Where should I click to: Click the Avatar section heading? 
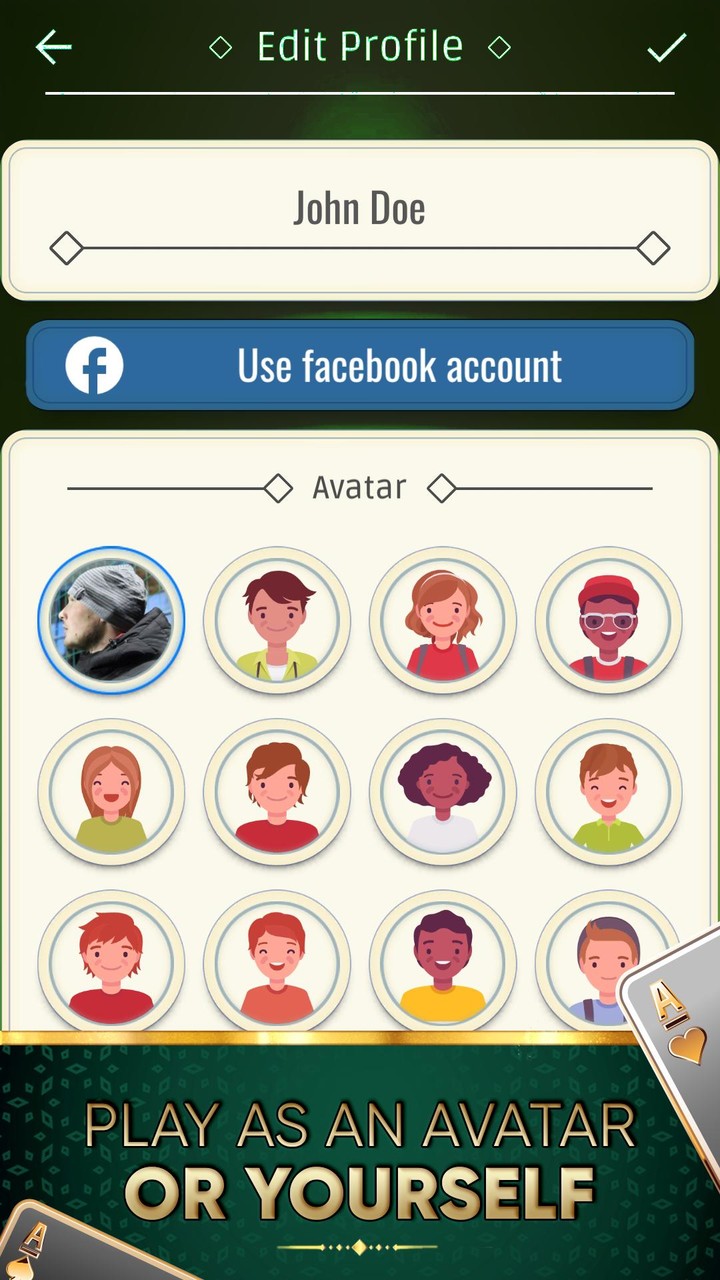[360, 487]
